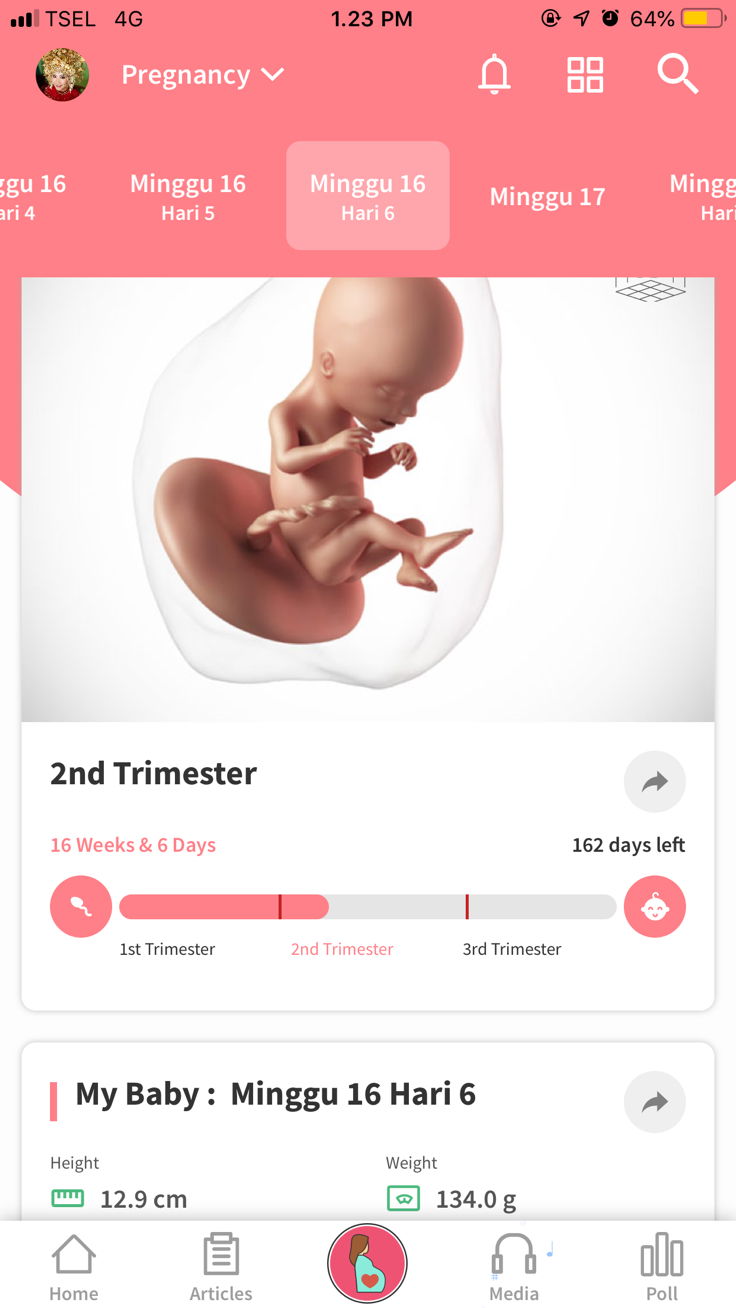Share the My Baby card
The width and height of the screenshot is (736, 1308).
pyautogui.click(x=654, y=1102)
